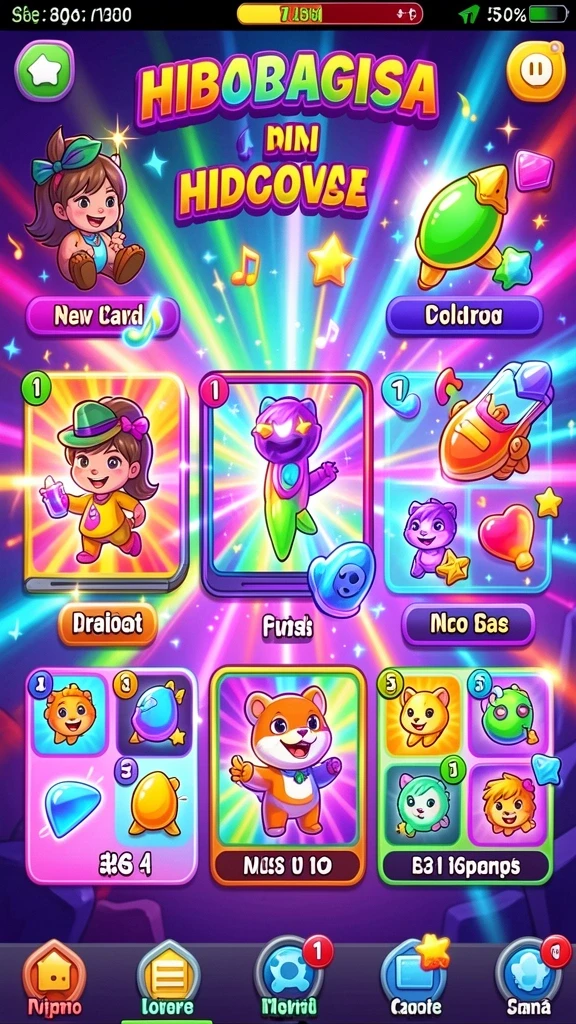Image resolution: width=576 pixels, height=1024 pixels.
Task: Open the Movind tab with badge
Action: click(x=290, y=980)
